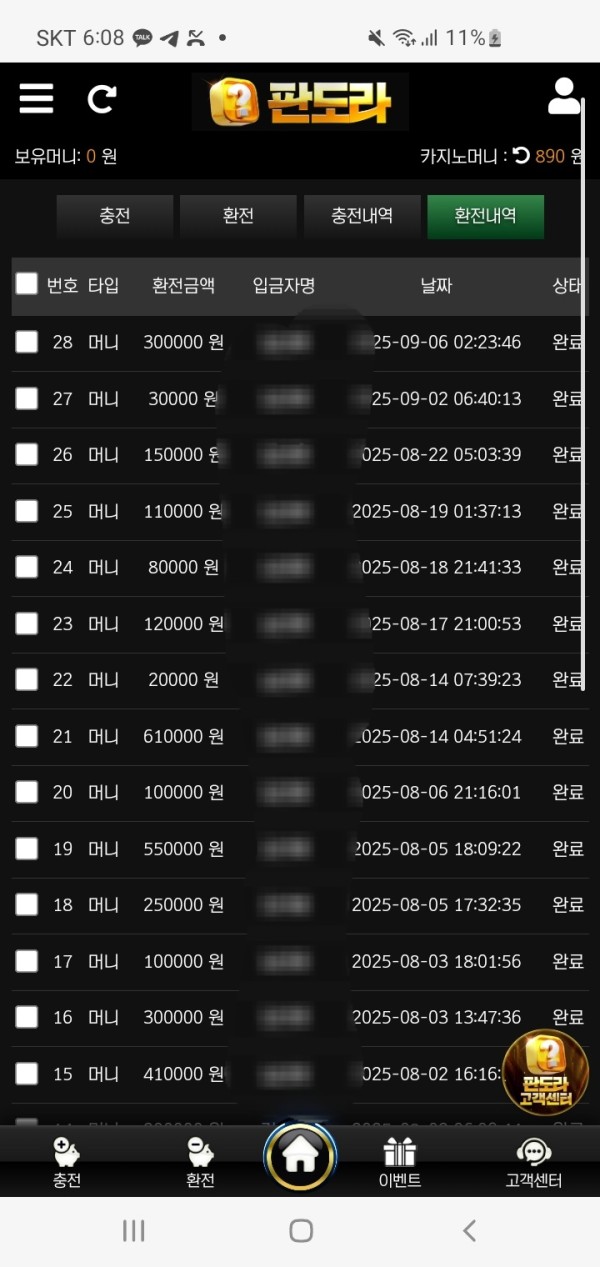Tap the home button in bottom bar
This screenshot has width=600, height=1267.
pos(300,1154)
